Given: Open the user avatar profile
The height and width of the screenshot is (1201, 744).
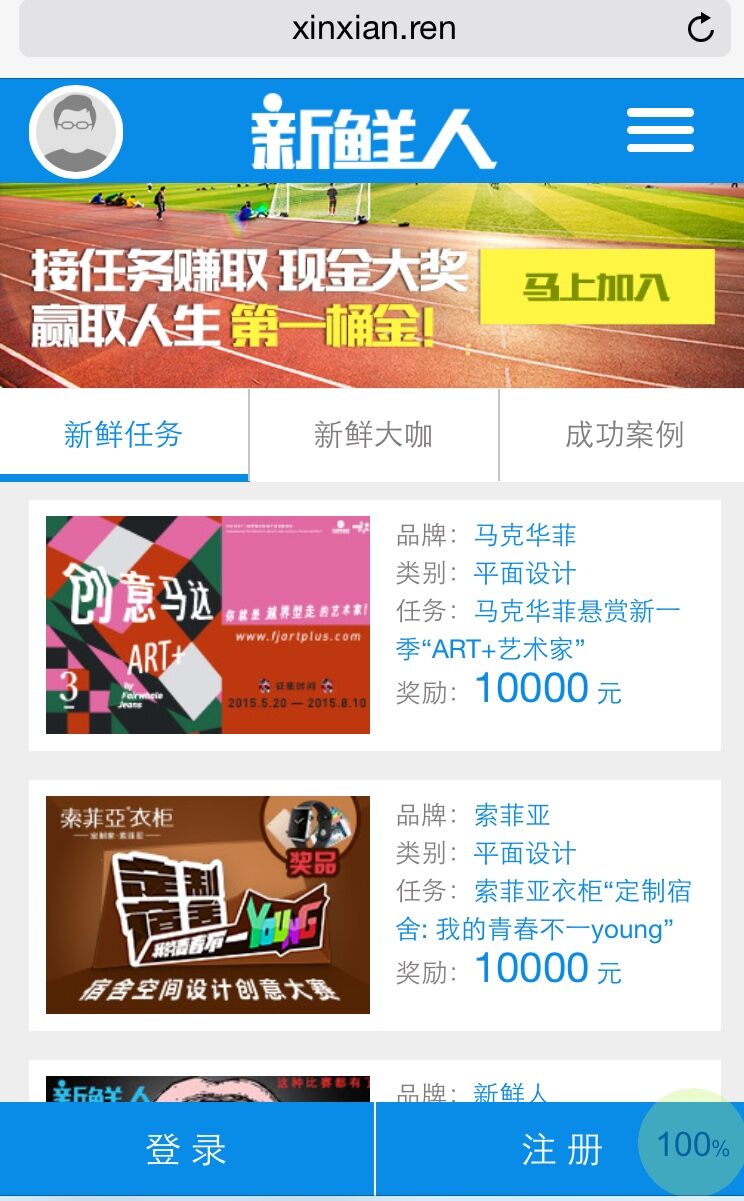Looking at the screenshot, I should (x=75, y=131).
